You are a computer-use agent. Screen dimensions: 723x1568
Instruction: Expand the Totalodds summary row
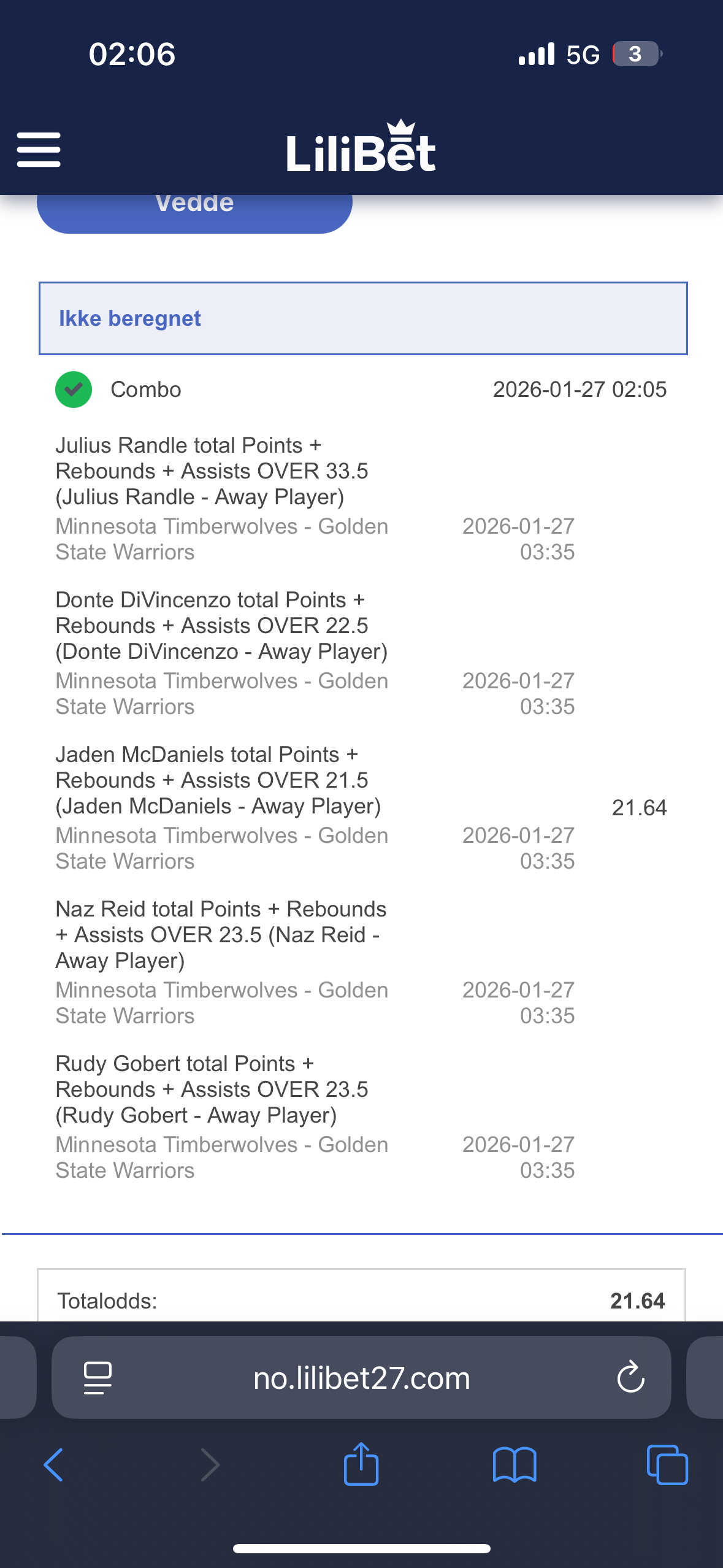363,1300
